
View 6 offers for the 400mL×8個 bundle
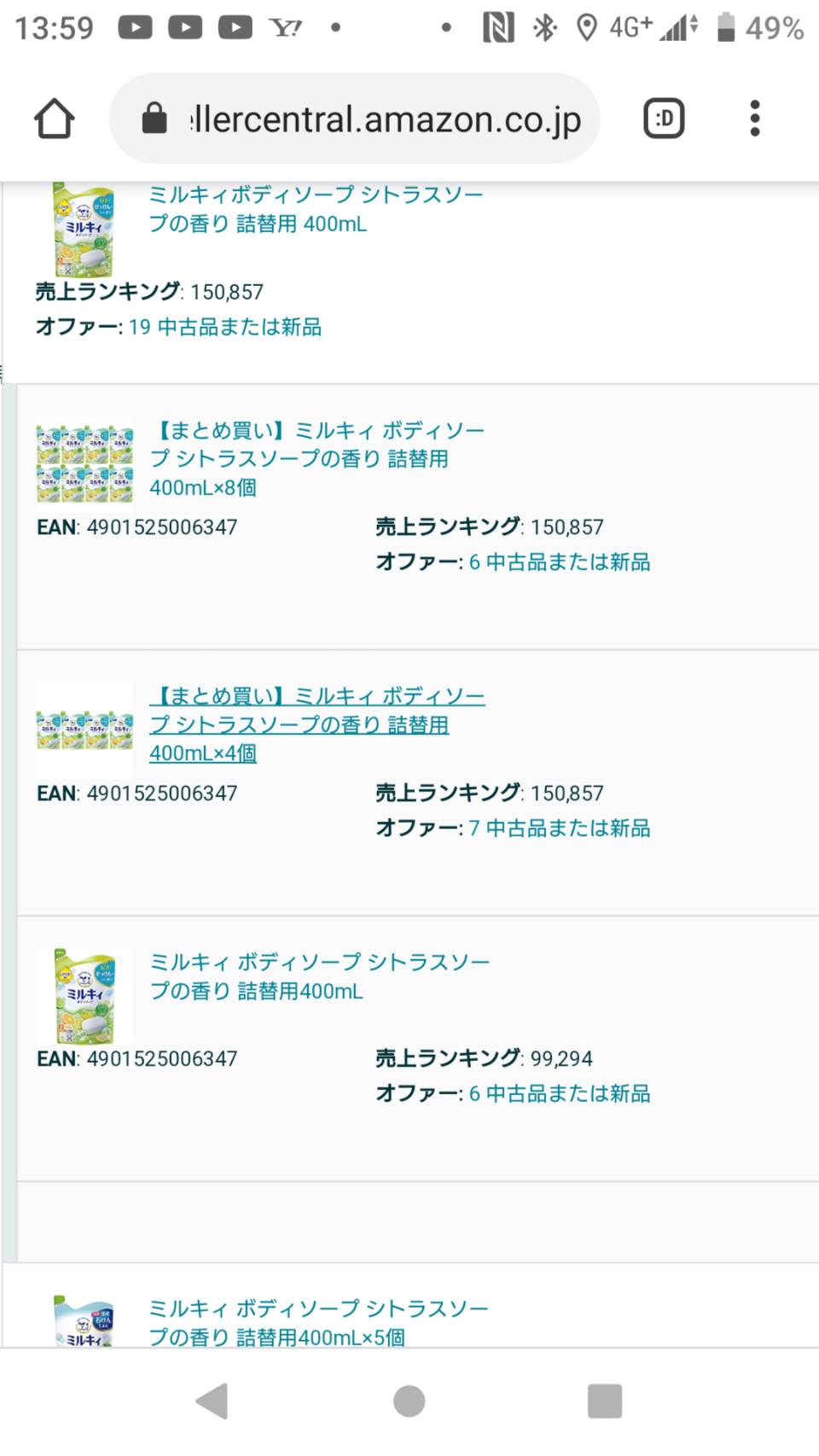(560, 562)
